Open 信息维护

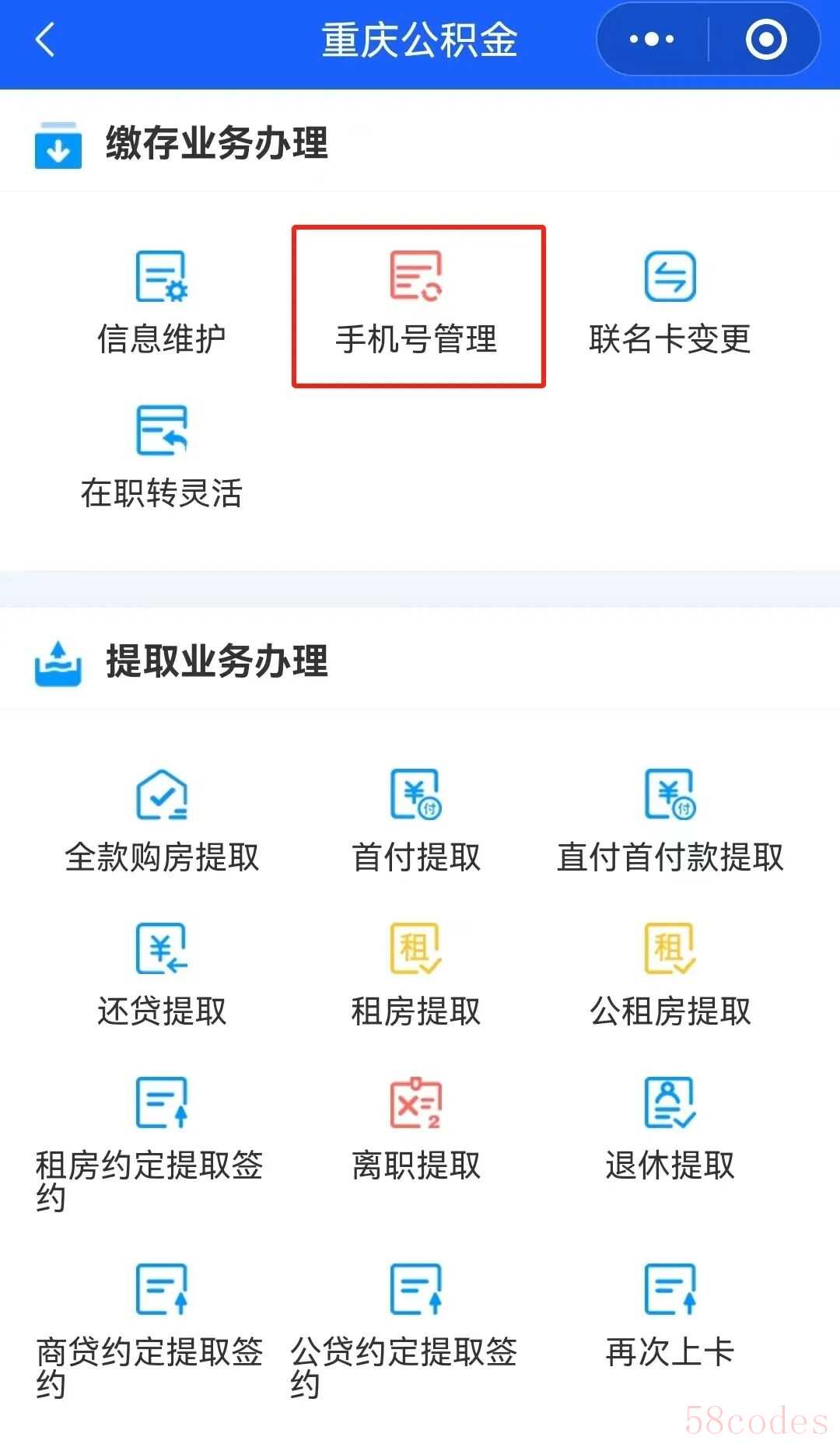(x=162, y=303)
